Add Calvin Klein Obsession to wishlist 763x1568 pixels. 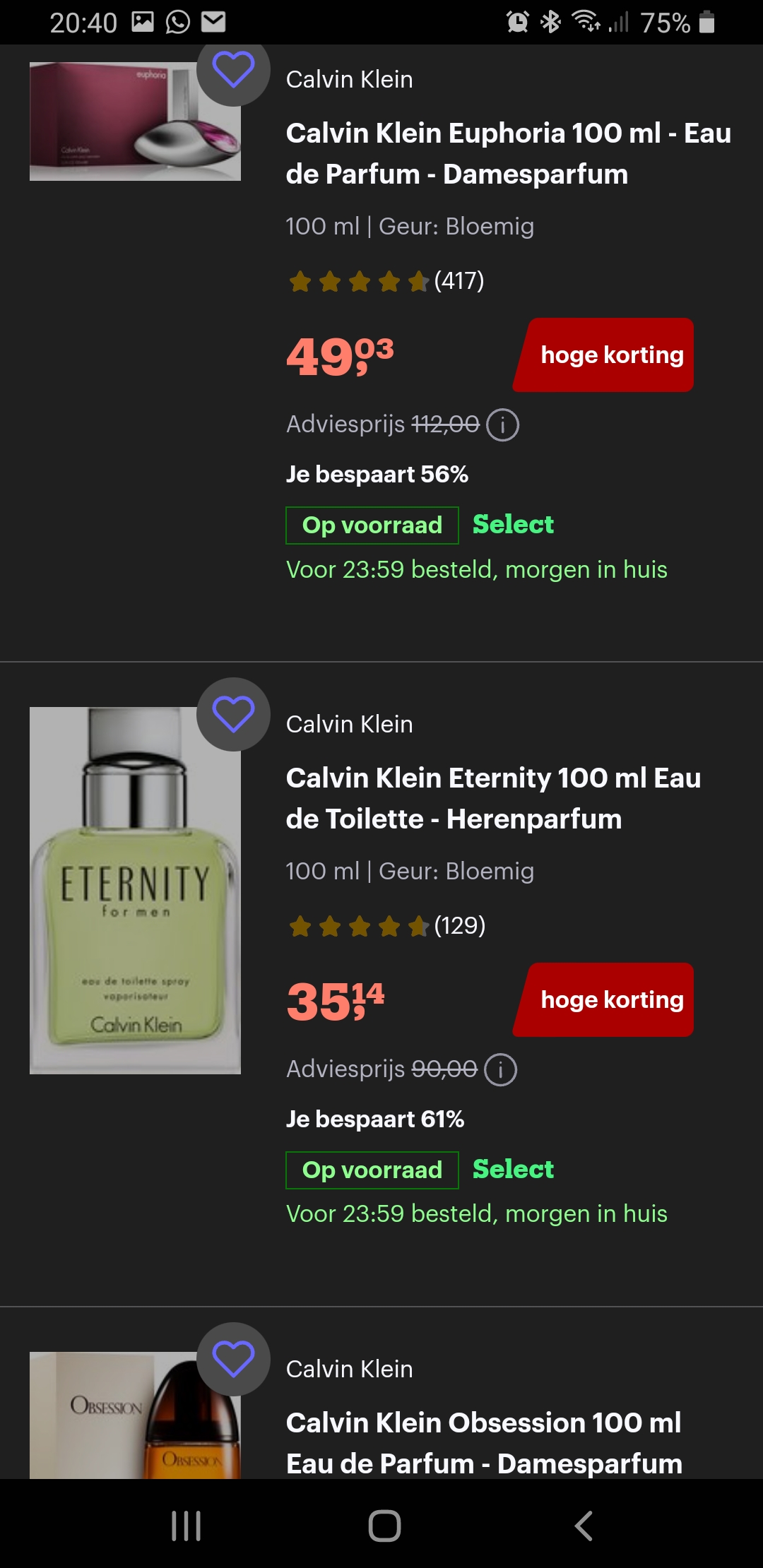[233, 1359]
